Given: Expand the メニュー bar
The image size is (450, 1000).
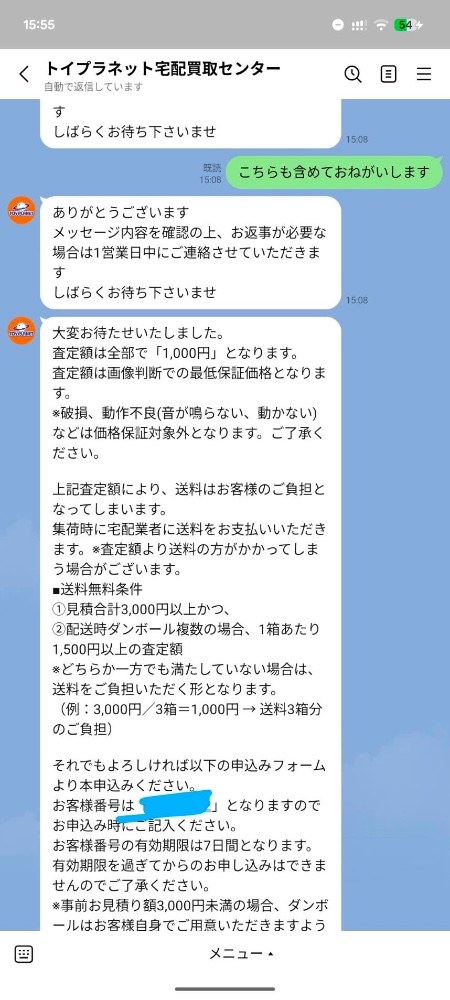Looking at the screenshot, I should click(x=242, y=954).
